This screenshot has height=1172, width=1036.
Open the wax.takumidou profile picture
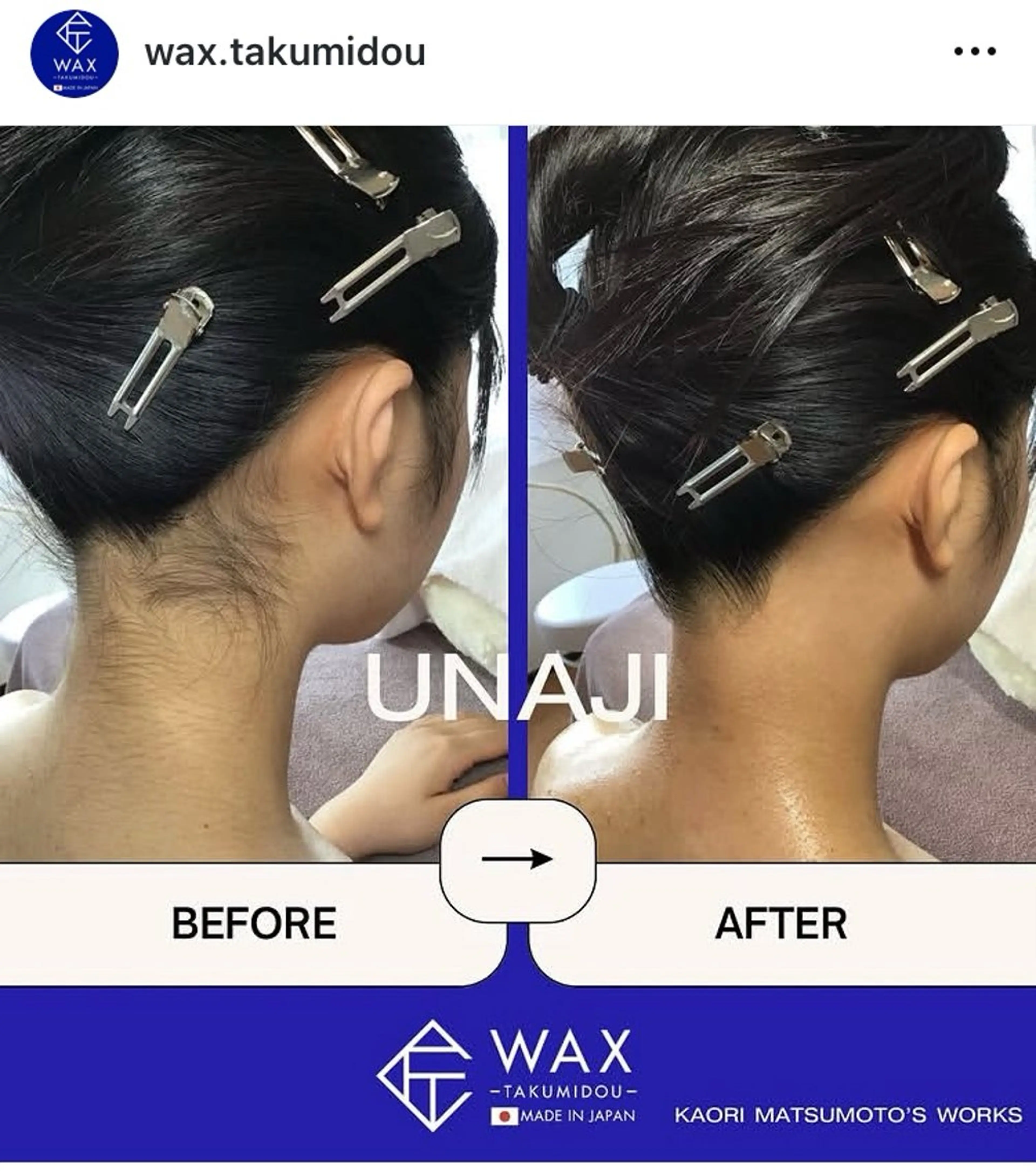point(74,53)
